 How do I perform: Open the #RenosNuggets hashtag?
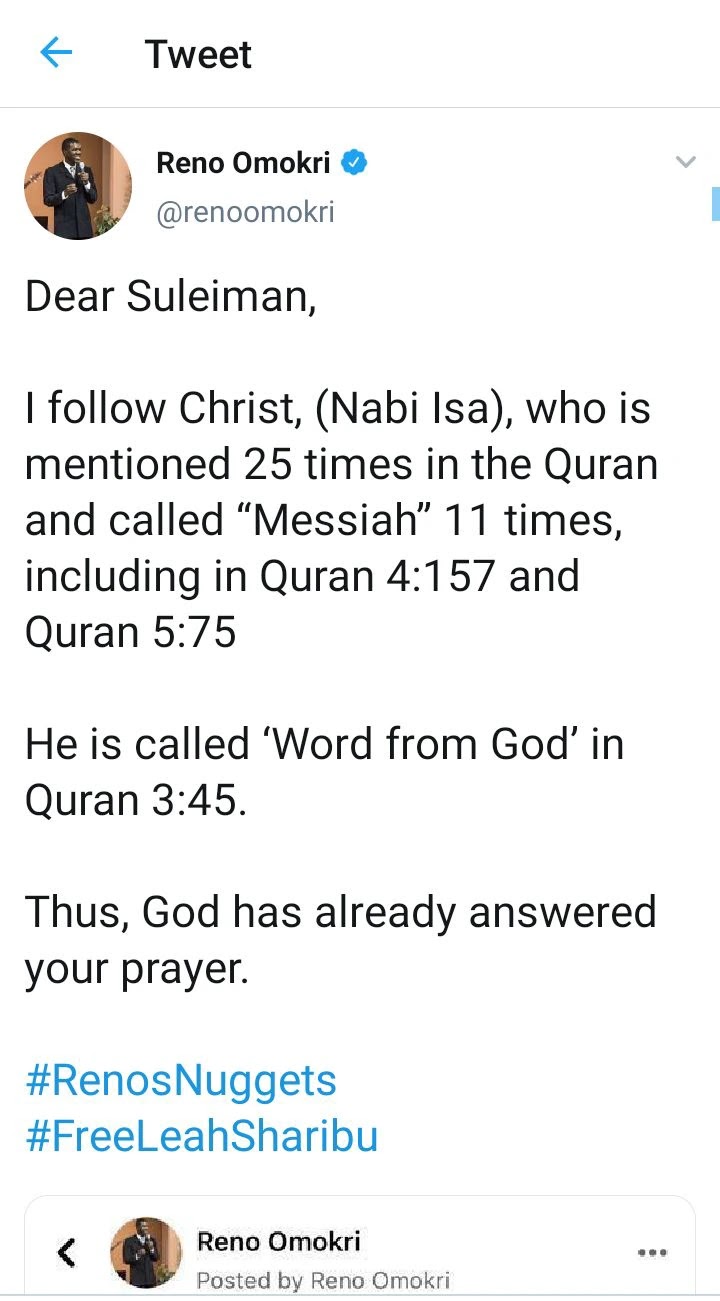181,1081
